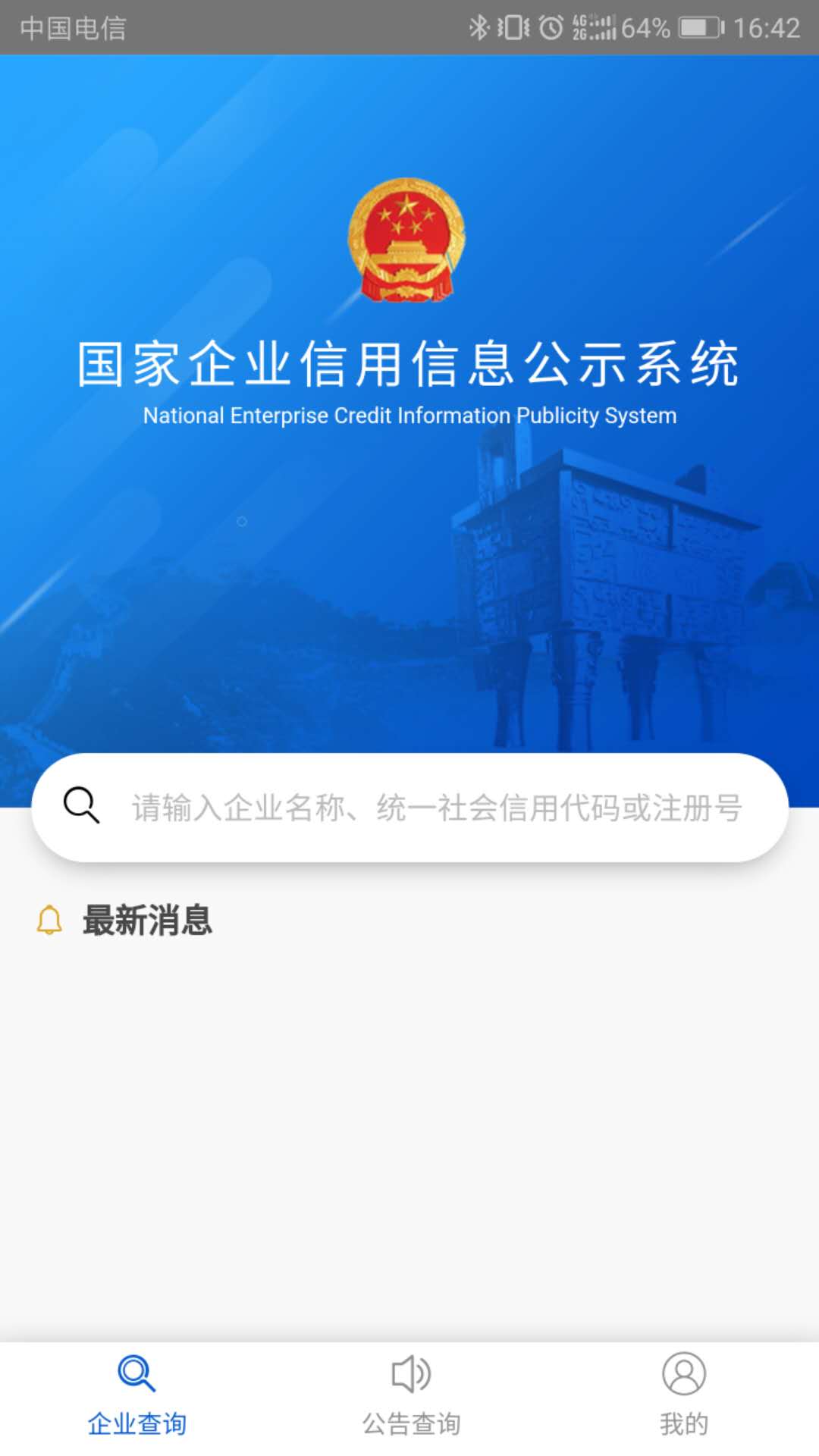Tap the enterprise name search field

pyautogui.click(x=436, y=807)
